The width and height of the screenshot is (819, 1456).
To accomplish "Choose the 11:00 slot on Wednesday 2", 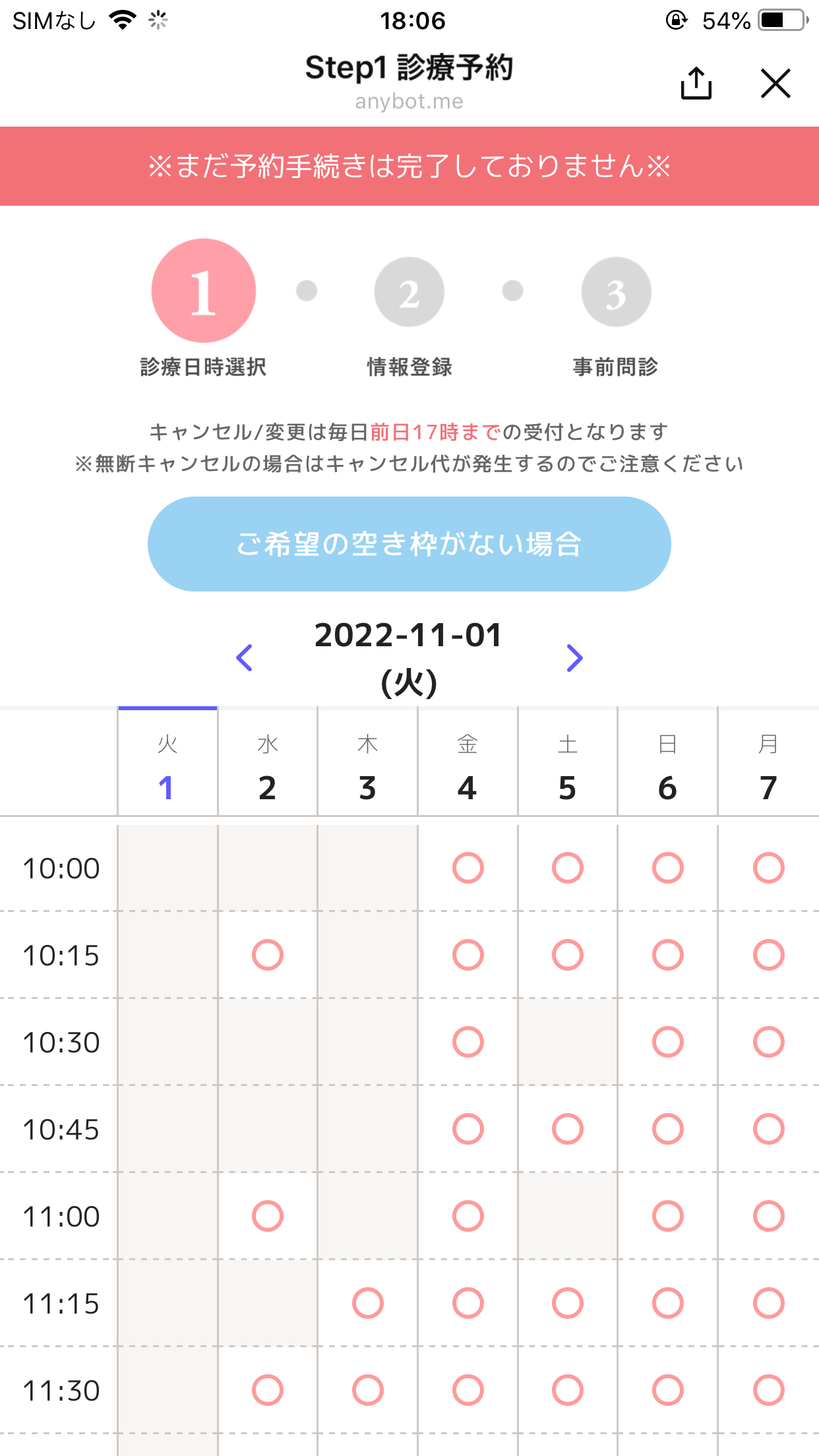I will click(x=268, y=1216).
